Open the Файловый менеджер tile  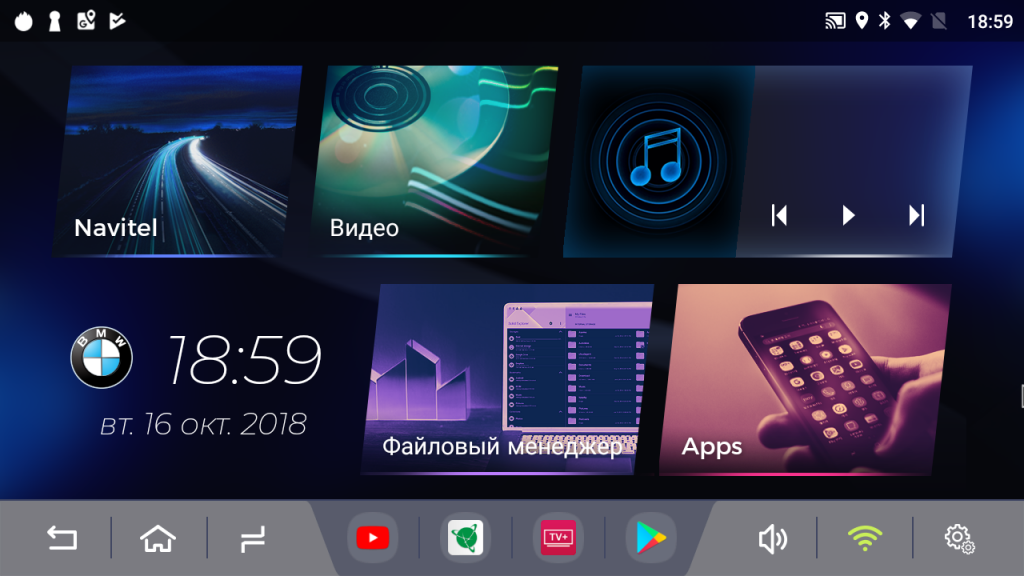coord(508,378)
